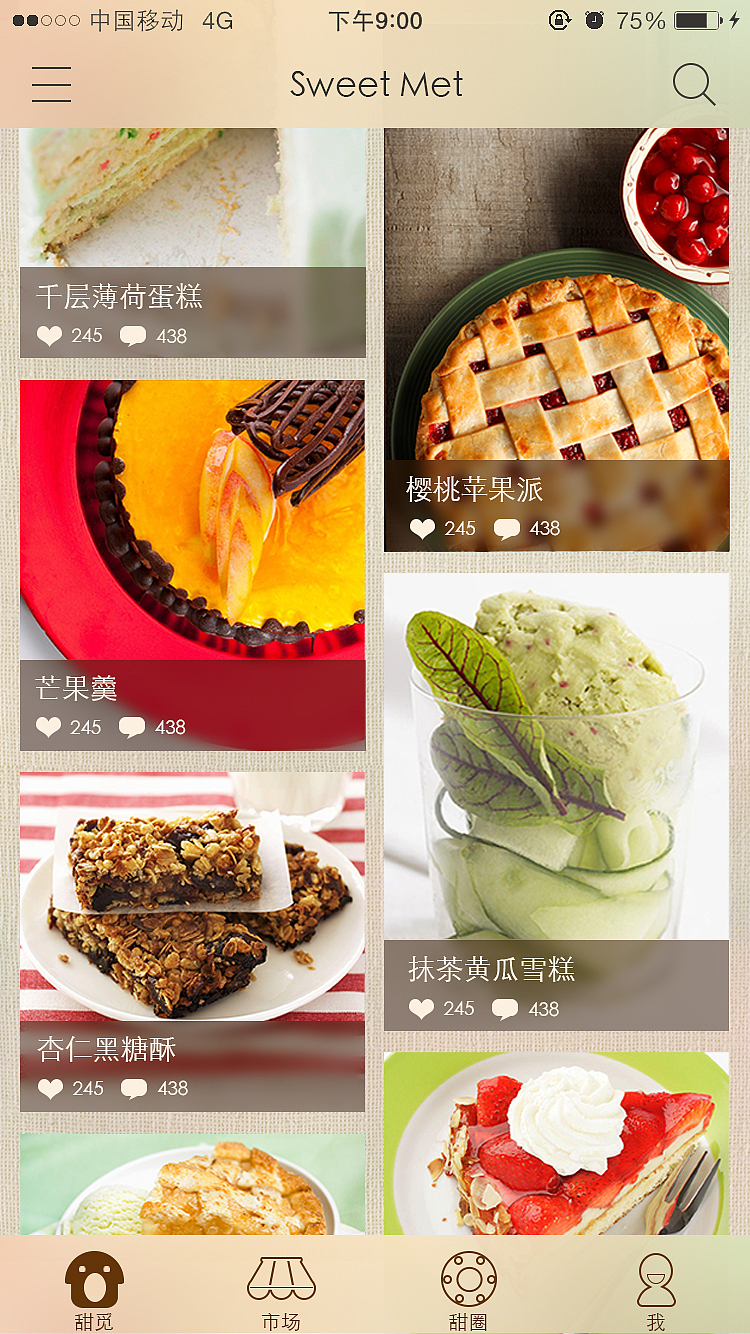The width and height of the screenshot is (750, 1334).
Task: View comments on 千层薄荷蛋糕
Action: [x=133, y=336]
